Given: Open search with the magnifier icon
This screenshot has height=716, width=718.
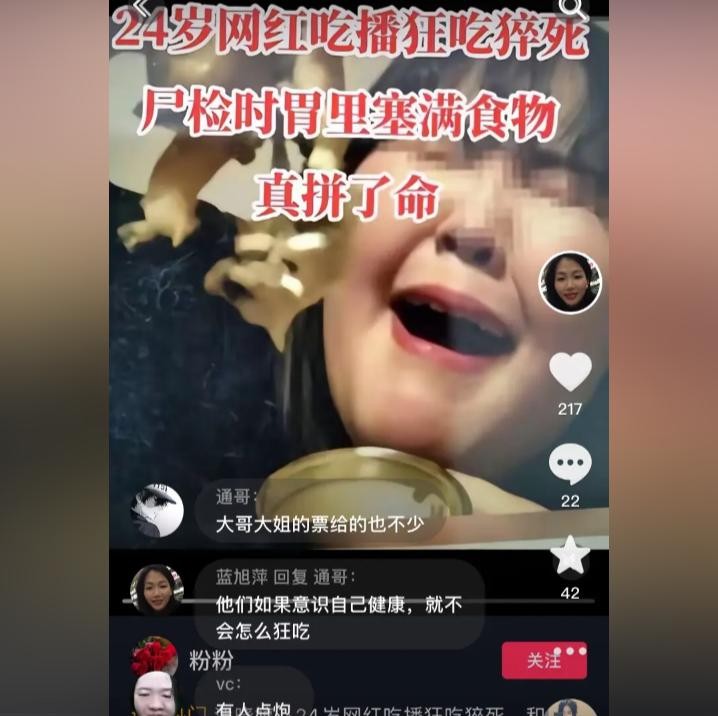Looking at the screenshot, I should click(x=572, y=8).
